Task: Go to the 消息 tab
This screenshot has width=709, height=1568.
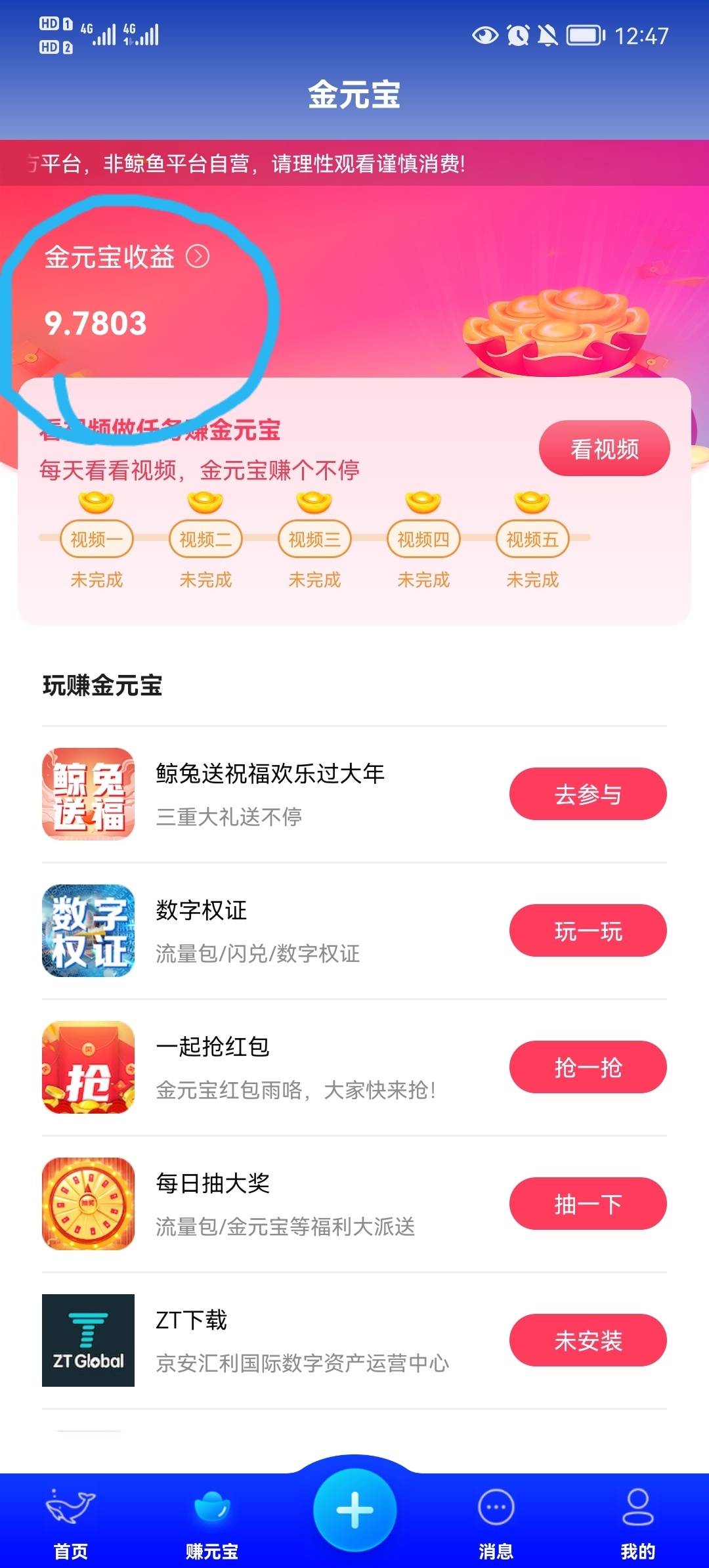Action: click(496, 1523)
